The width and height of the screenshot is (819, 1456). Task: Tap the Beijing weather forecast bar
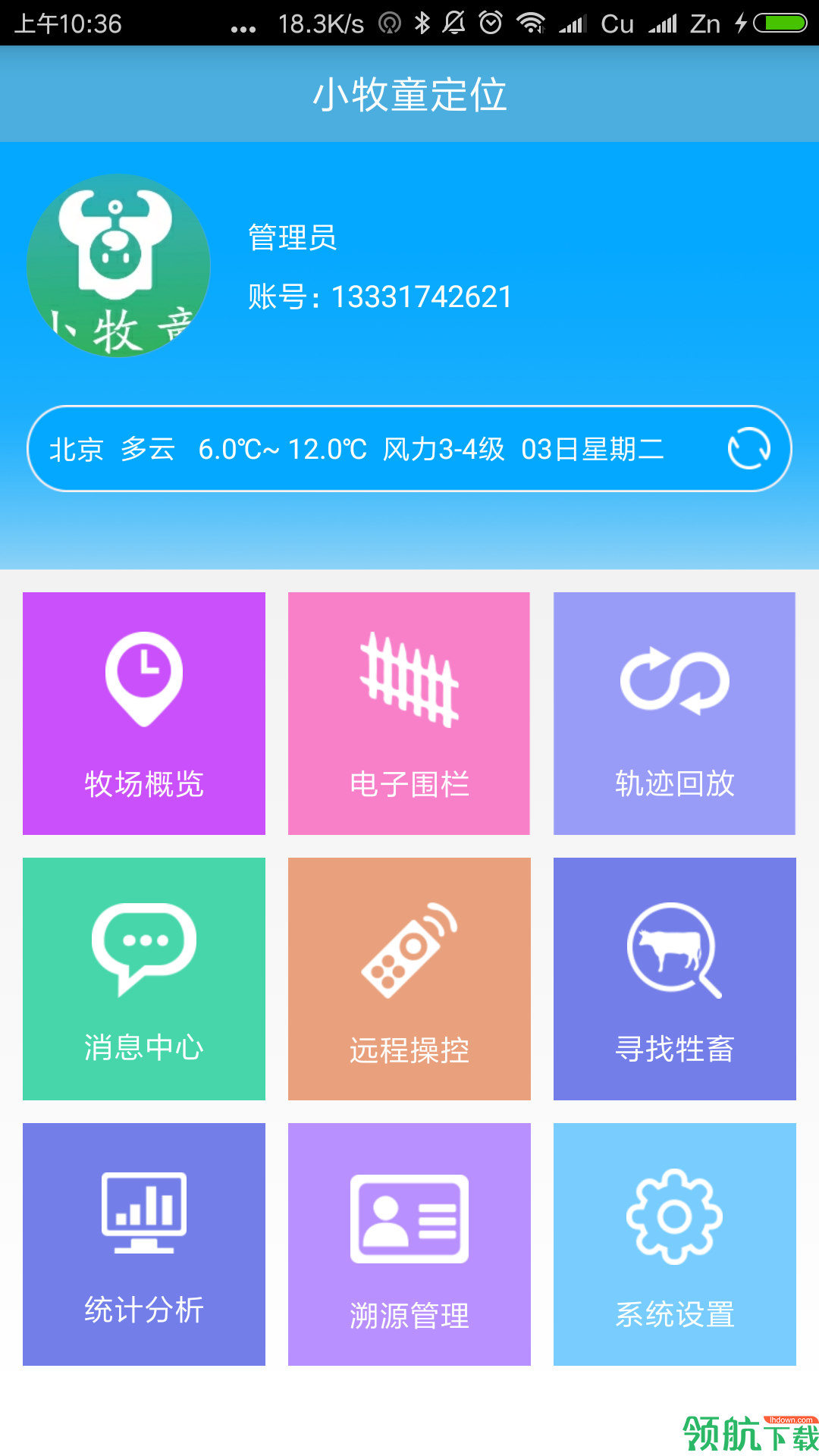[356, 448]
